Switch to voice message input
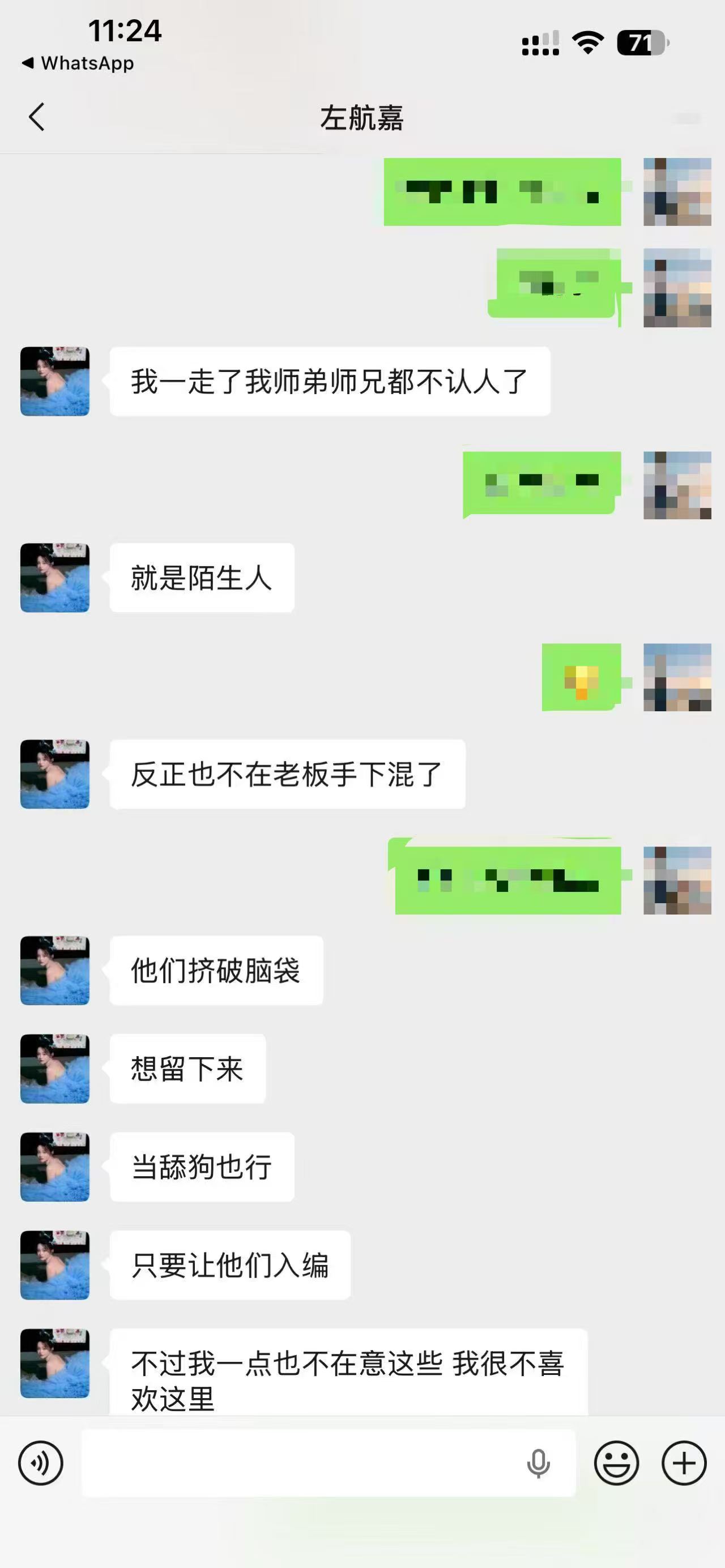Image resolution: width=725 pixels, height=1568 pixels. pyautogui.click(x=41, y=1463)
